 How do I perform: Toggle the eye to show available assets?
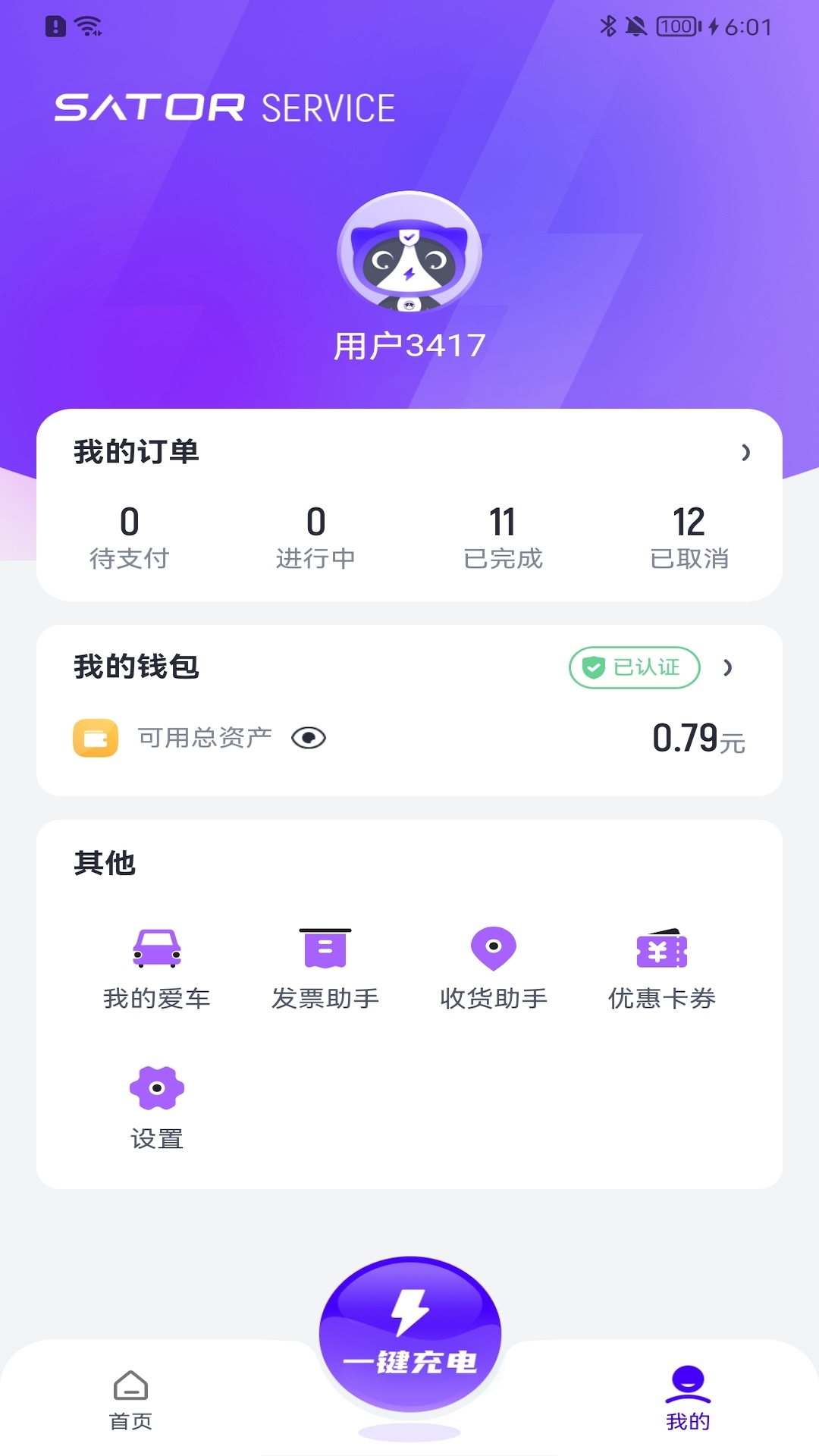(x=310, y=737)
